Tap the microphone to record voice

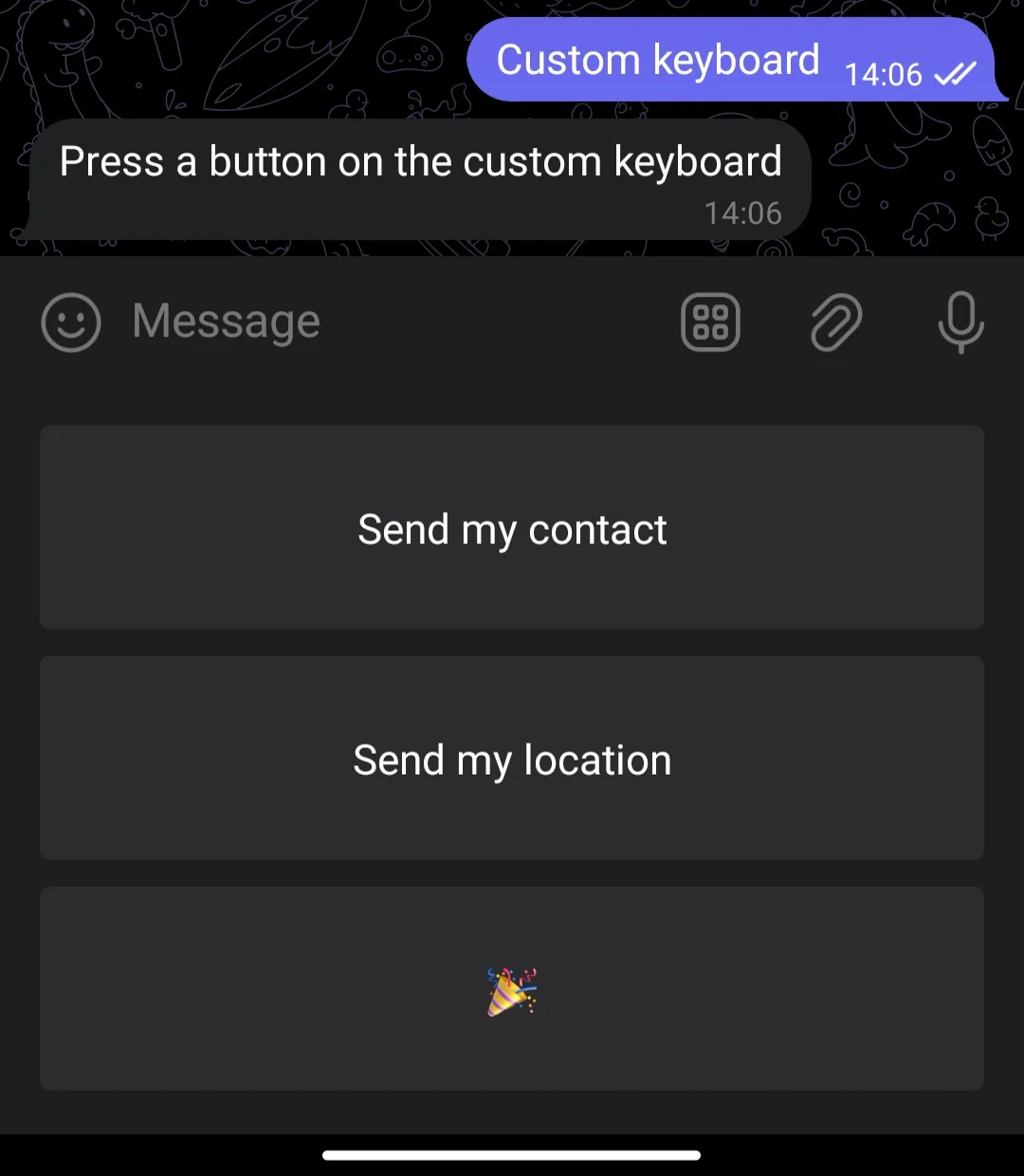click(x=960, y=322)
